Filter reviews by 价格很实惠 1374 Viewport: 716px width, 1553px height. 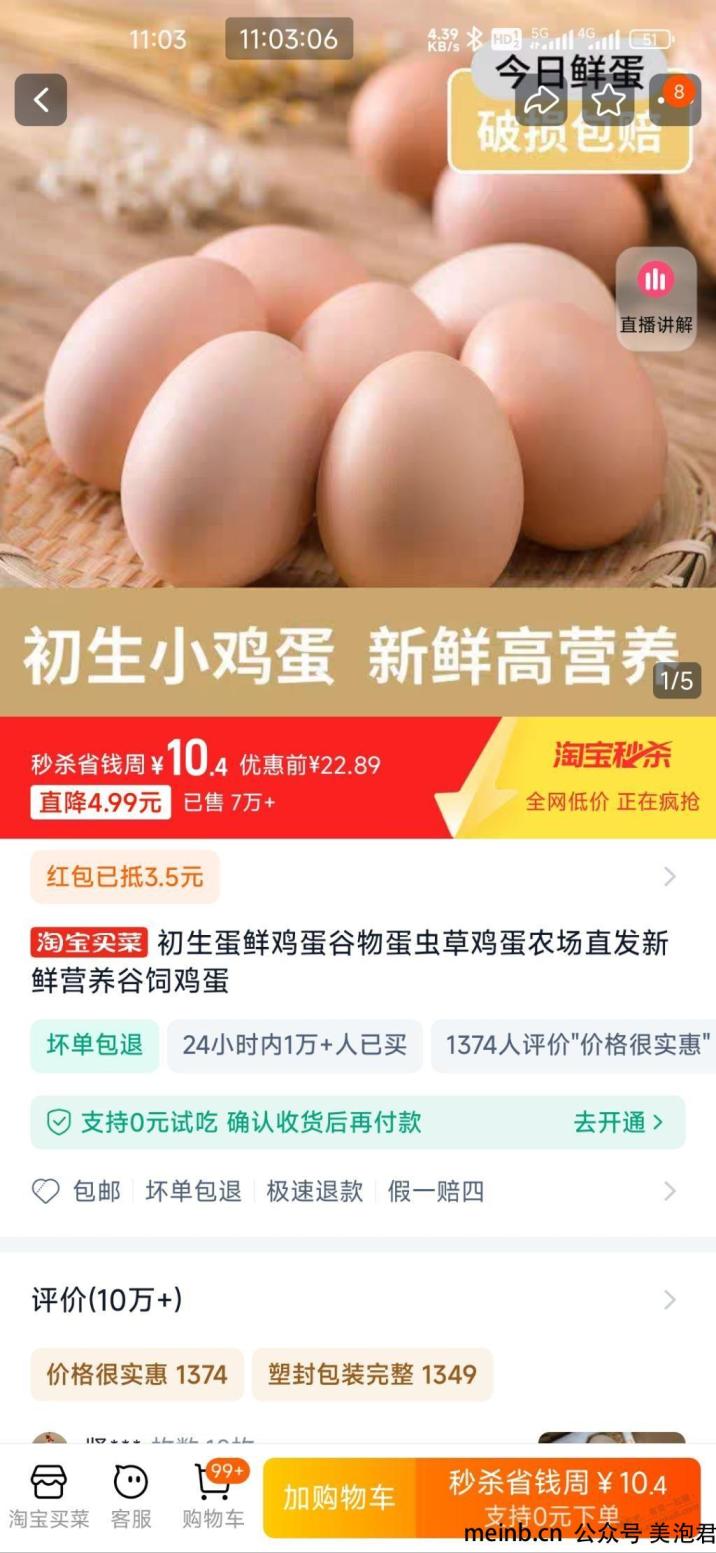pos(137,1374)
